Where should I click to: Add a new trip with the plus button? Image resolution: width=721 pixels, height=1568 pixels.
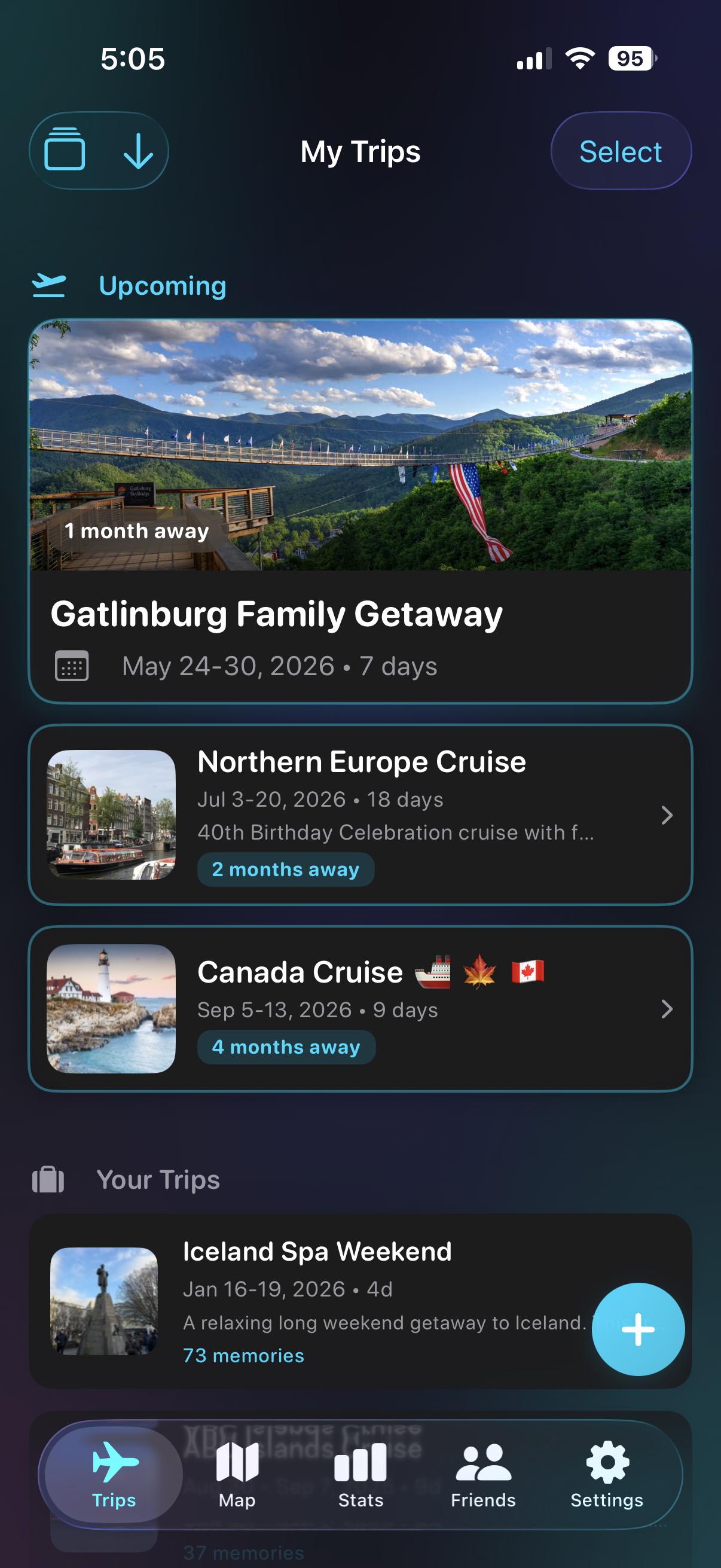coord(638,1329)
